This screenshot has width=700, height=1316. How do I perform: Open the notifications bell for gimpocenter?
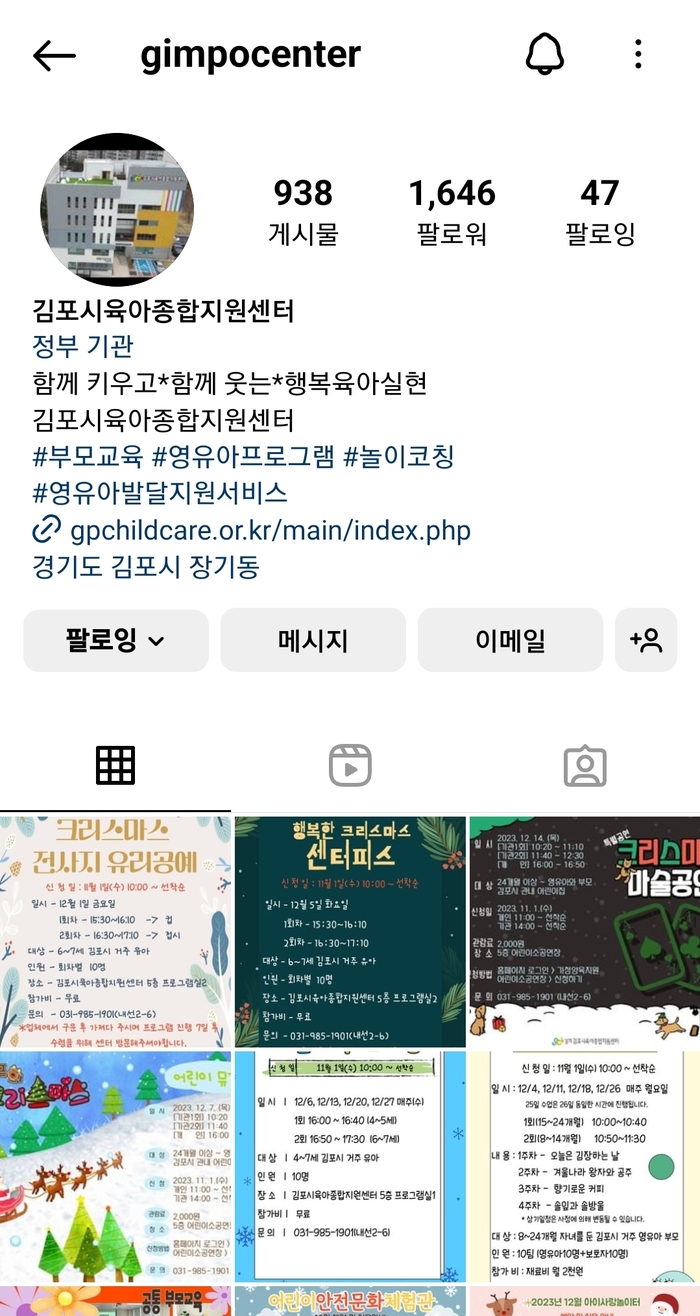(545, 55)
